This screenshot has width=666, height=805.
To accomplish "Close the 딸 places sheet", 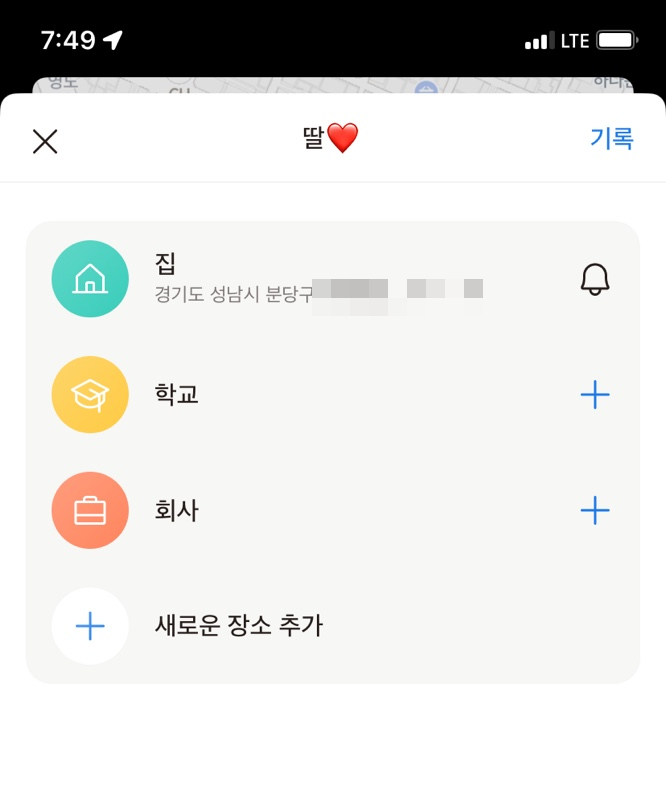I will click(x=45, y=141).
